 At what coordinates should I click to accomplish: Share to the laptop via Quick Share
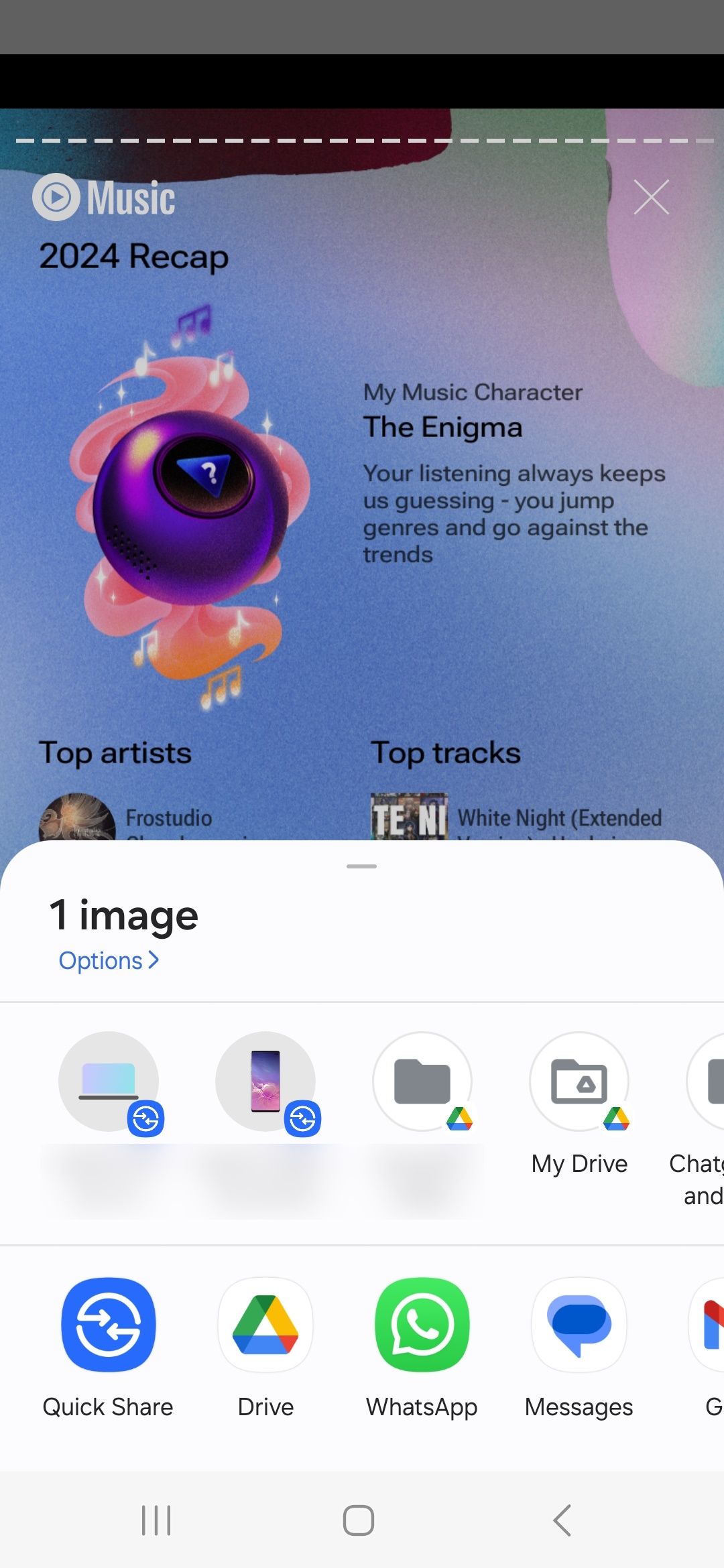pos(109,1082)
